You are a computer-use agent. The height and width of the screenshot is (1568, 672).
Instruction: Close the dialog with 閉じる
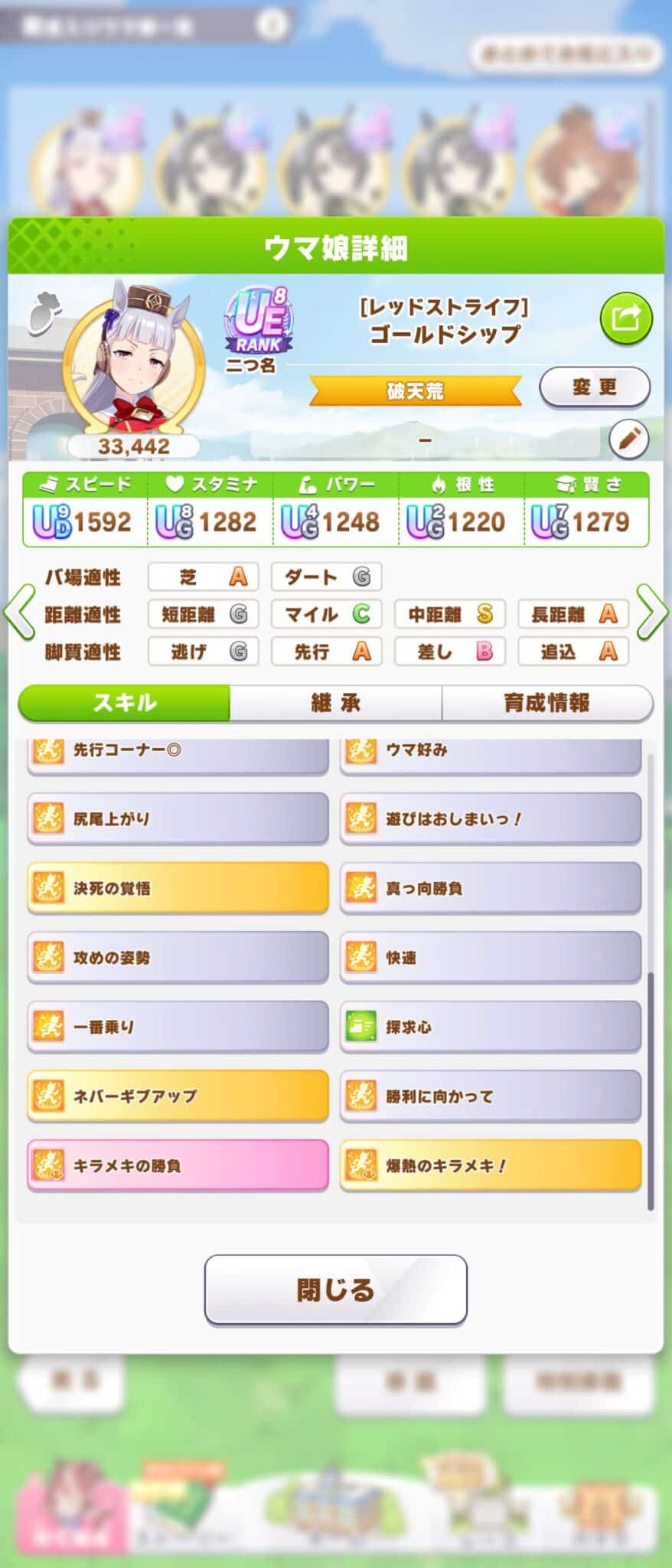coord(335,1289)
